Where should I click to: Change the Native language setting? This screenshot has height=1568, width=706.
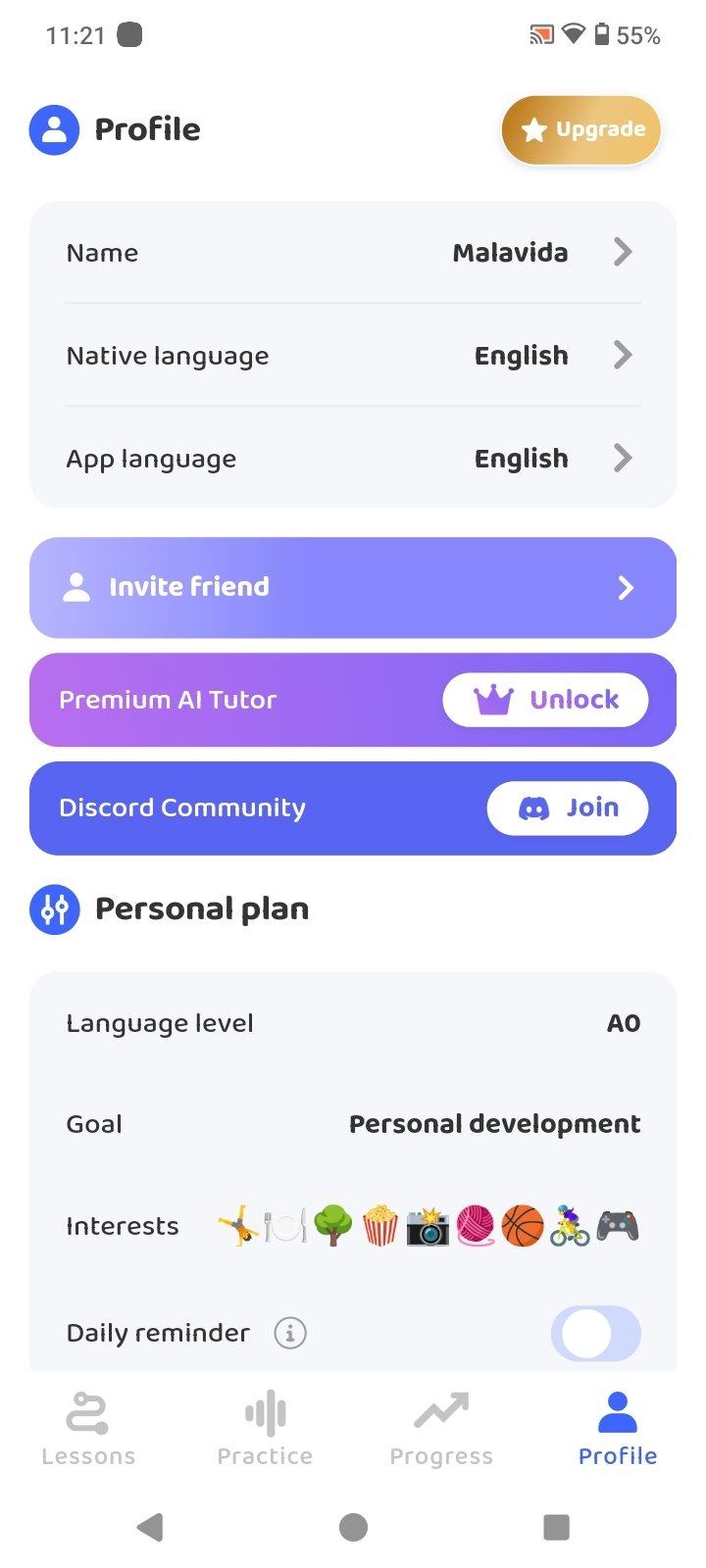[353, 356]
